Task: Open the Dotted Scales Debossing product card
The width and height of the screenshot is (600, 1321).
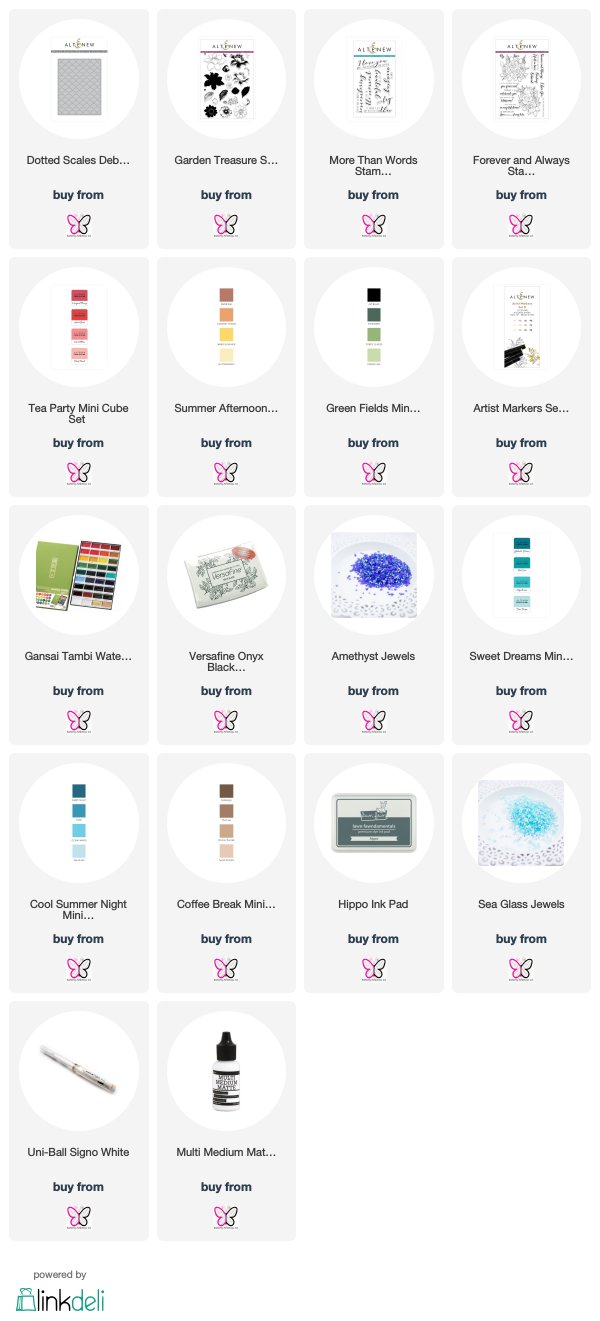Action: click(x=79, y=129)
